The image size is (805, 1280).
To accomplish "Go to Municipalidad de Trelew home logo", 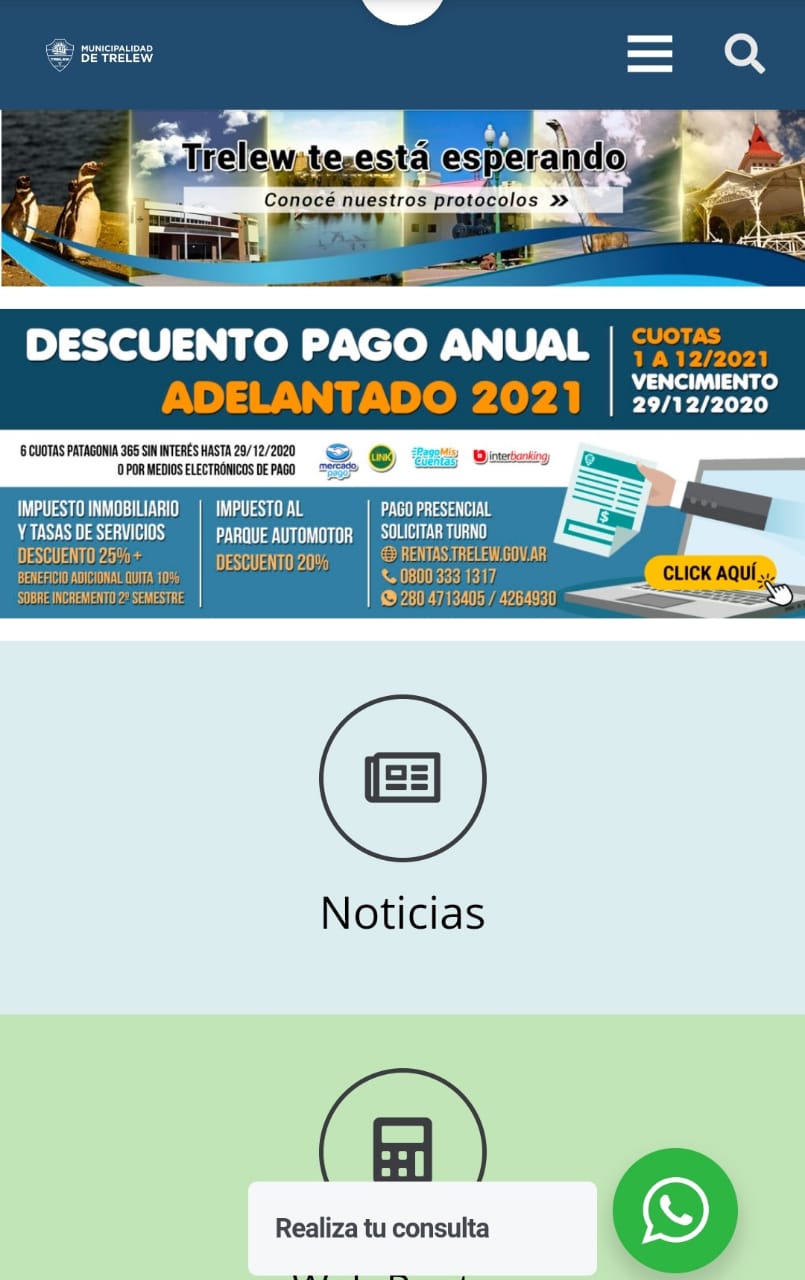I will pyautogui.click(x=100, y=54).
